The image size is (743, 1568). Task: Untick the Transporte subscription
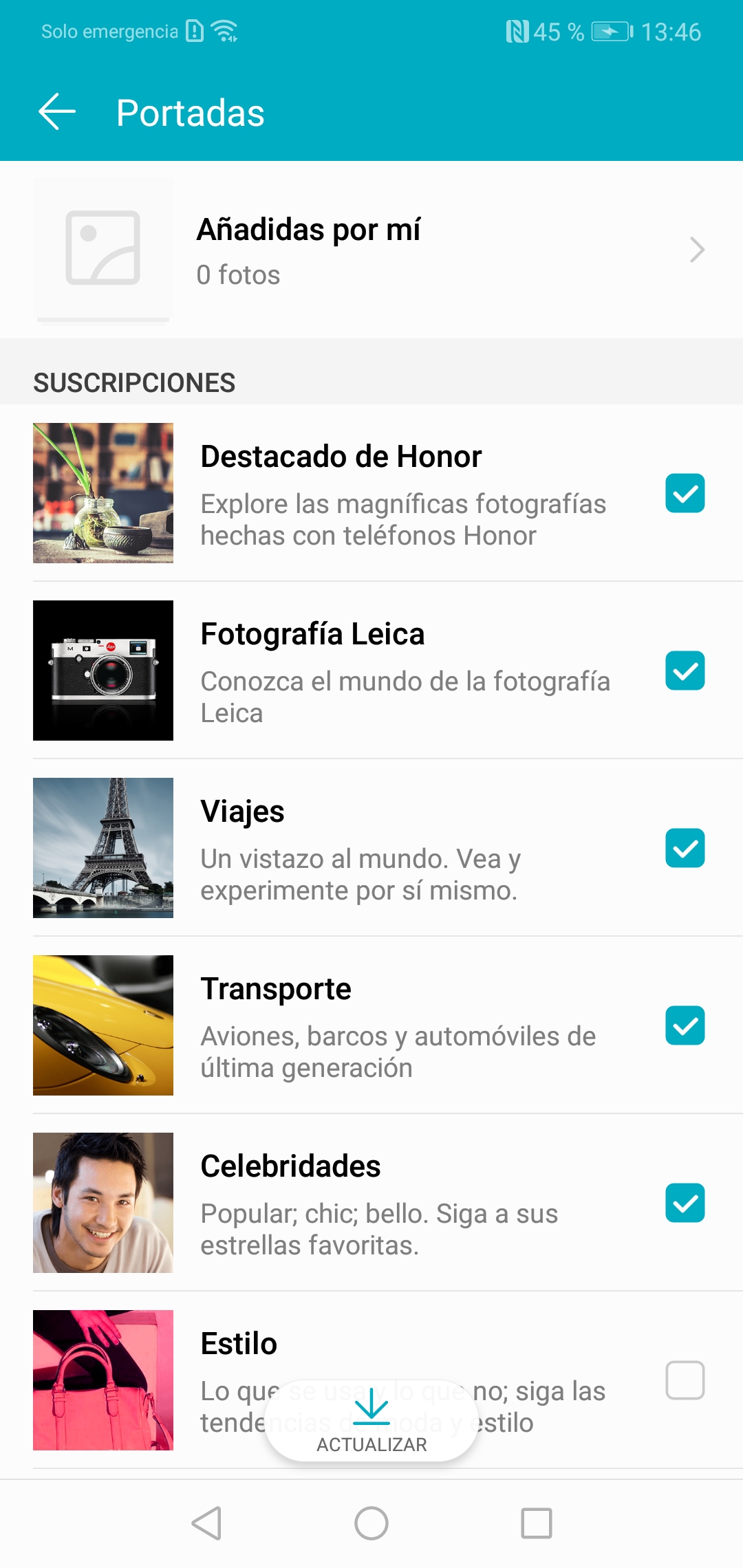pyautogui.click(x=685, y=1025)
